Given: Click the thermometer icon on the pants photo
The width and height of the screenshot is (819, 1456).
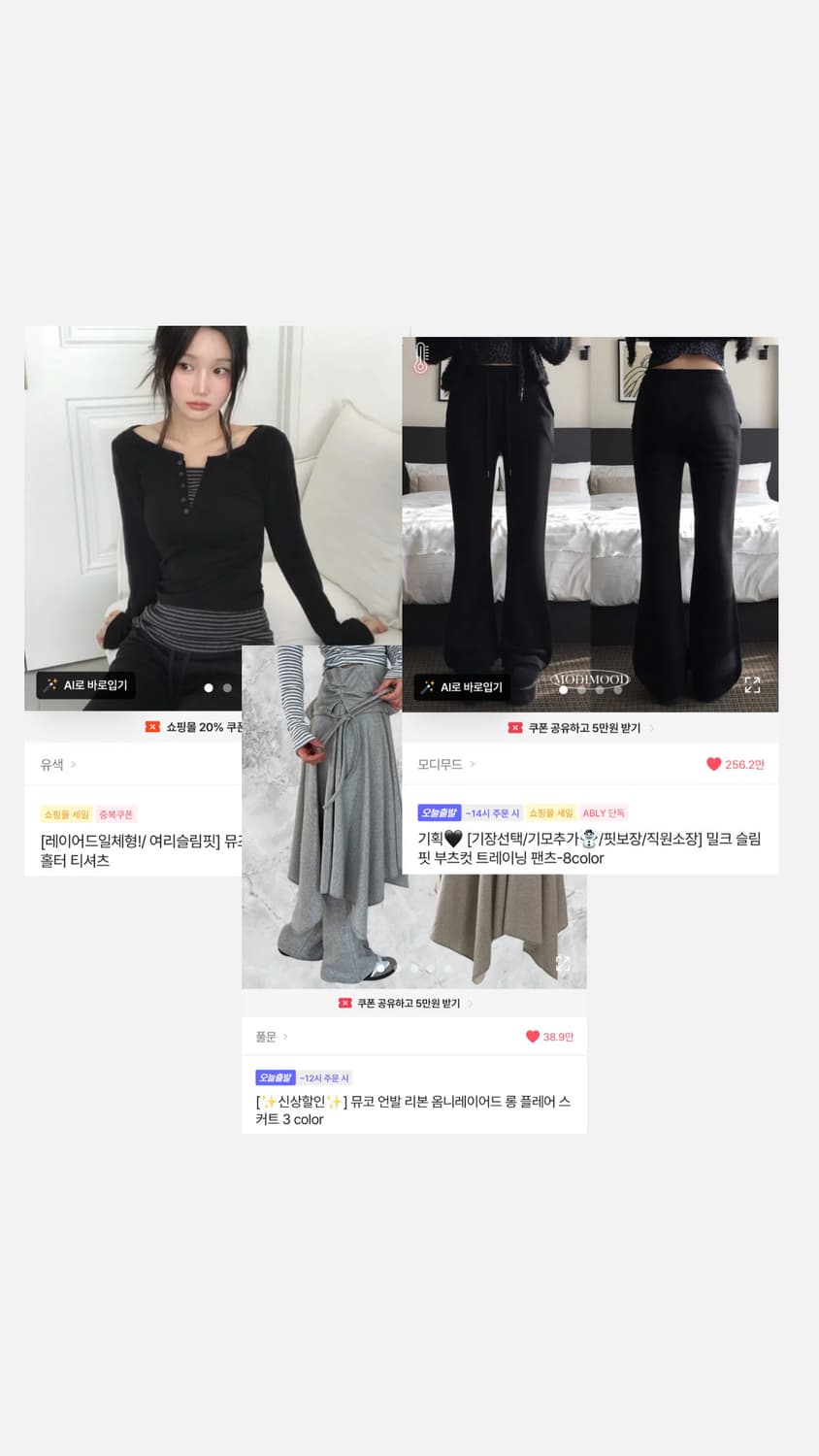Looking at the screenshot, I should coord(419,355).
